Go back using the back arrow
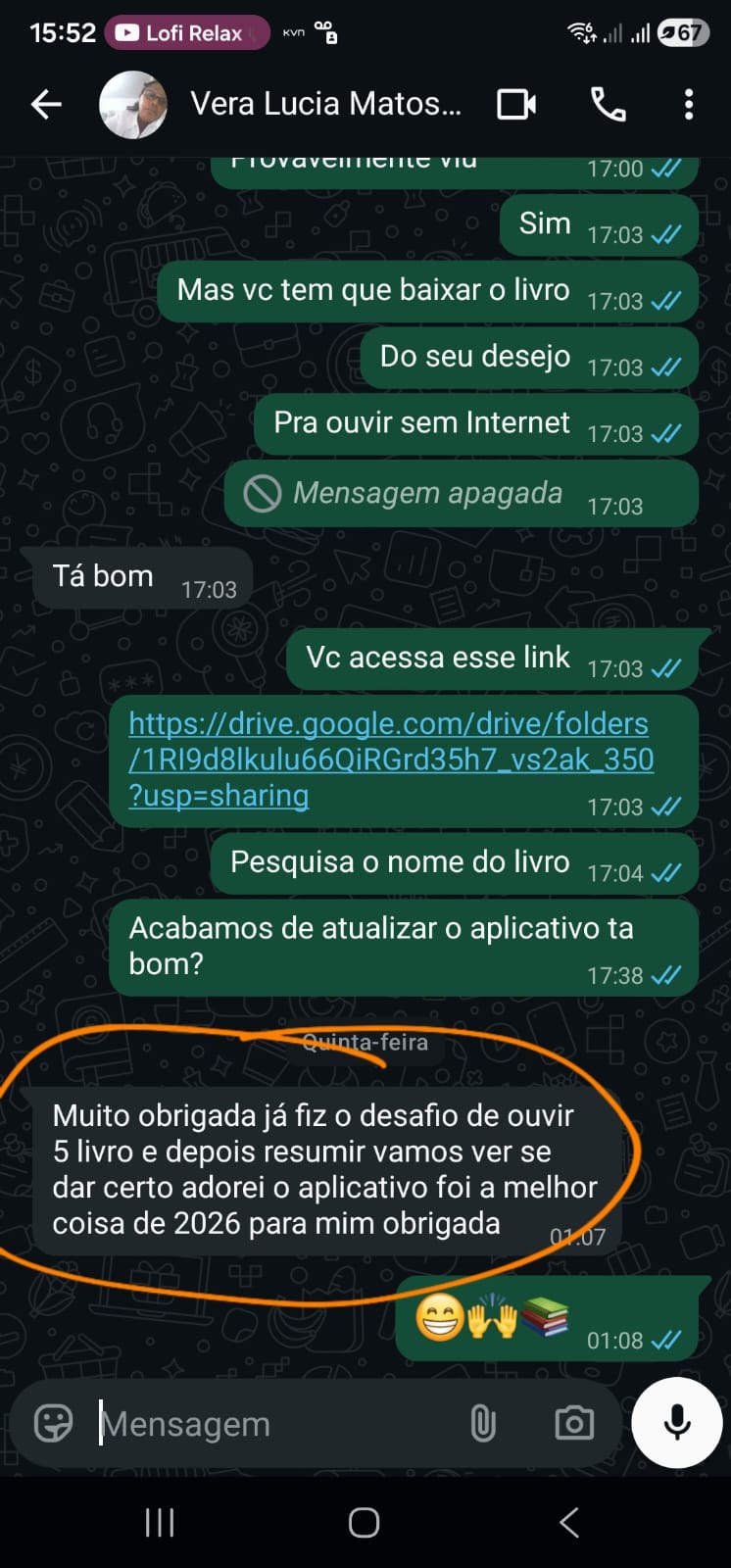 point(45,103)
